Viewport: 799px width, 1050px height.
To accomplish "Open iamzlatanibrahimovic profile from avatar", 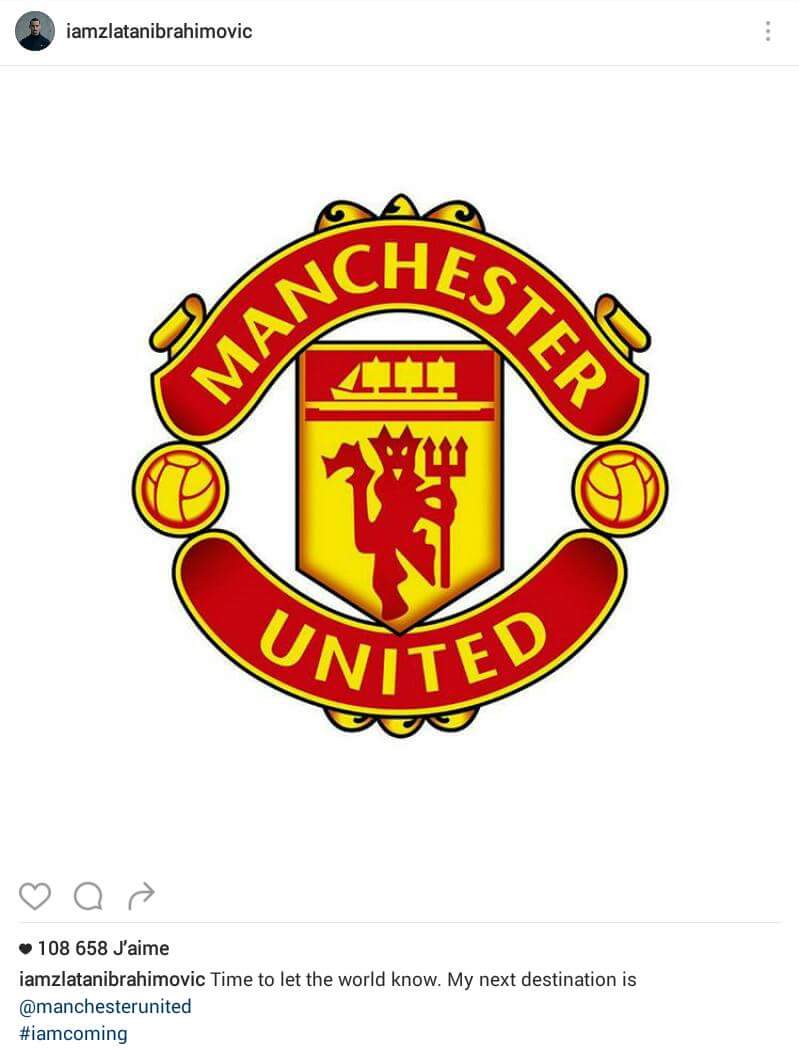I will pyautogui.click(x=35, y=31).
